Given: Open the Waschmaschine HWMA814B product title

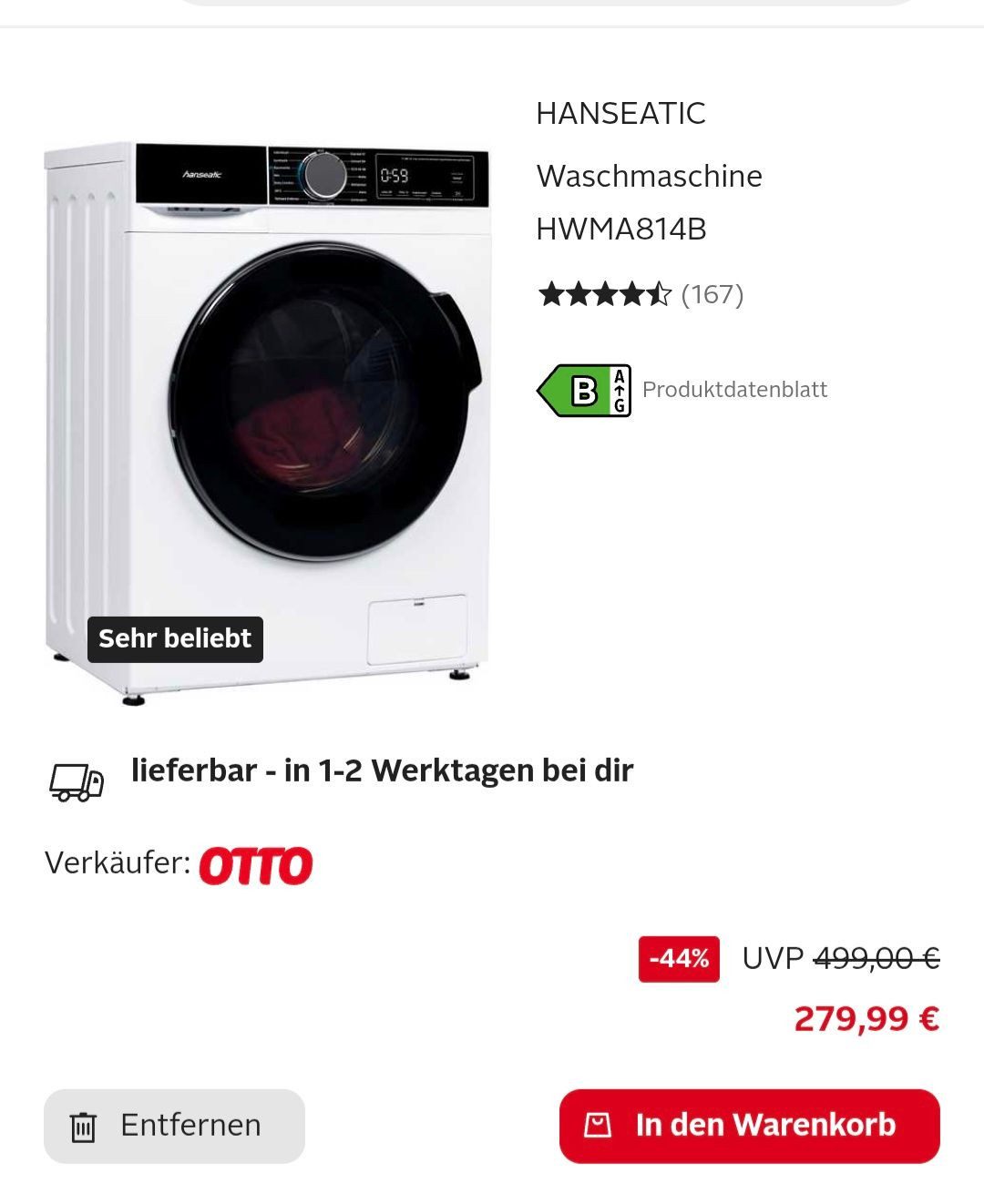Looking at the screenshot, I should (648, 202).
